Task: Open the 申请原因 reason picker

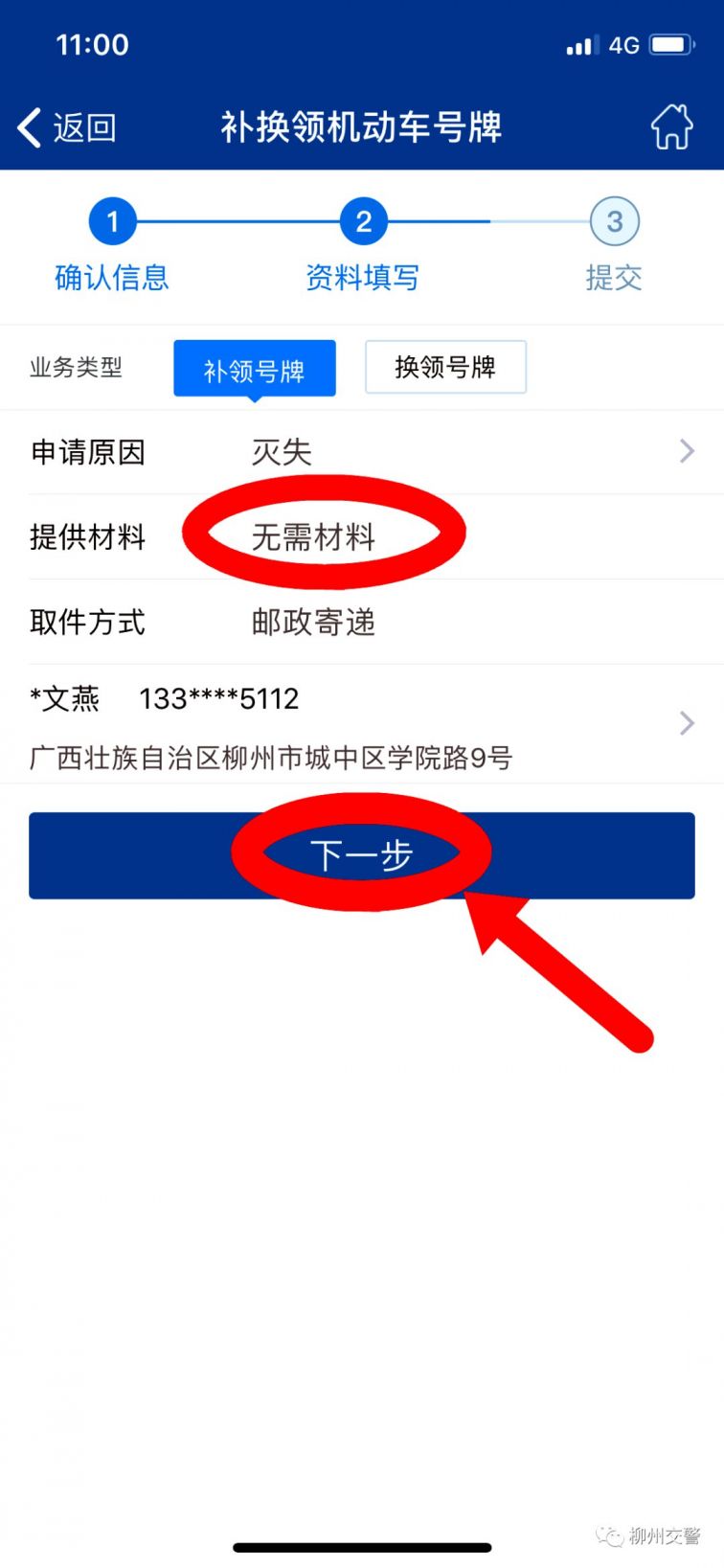Action: (x=362, y=452)
